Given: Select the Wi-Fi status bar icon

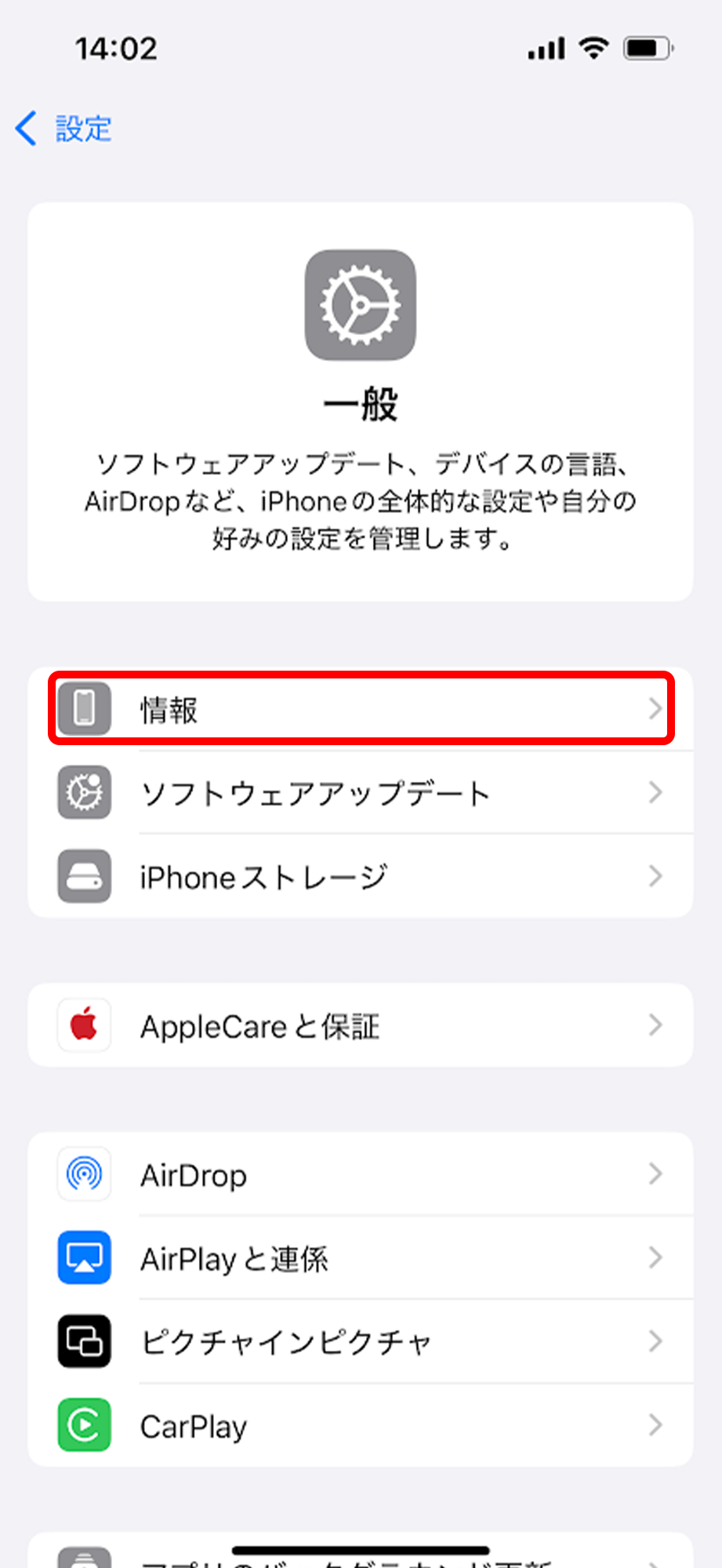Looking at the screenshot, I should click(593, 49).
